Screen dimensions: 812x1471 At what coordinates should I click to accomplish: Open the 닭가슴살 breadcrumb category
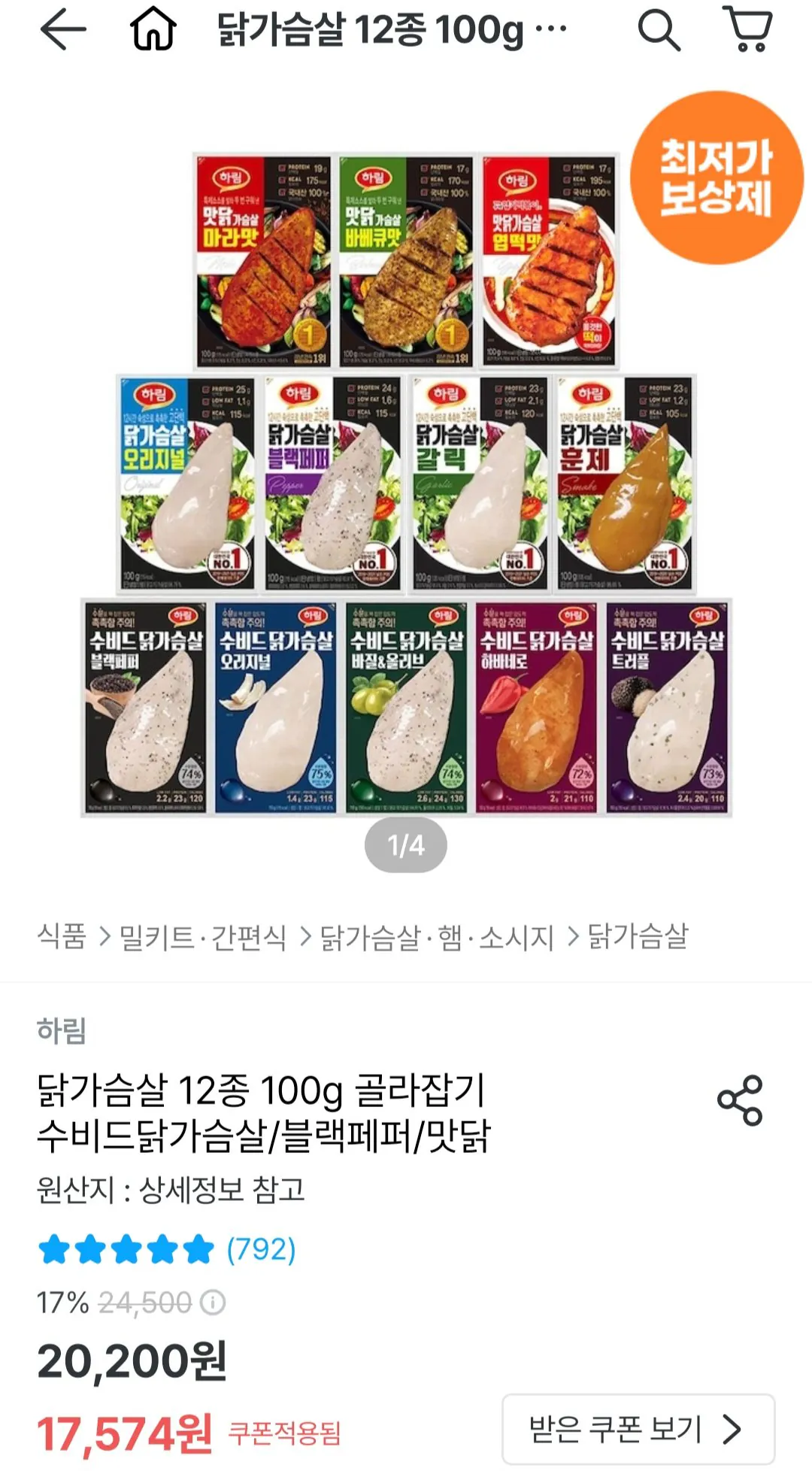(x=638, y=937)
